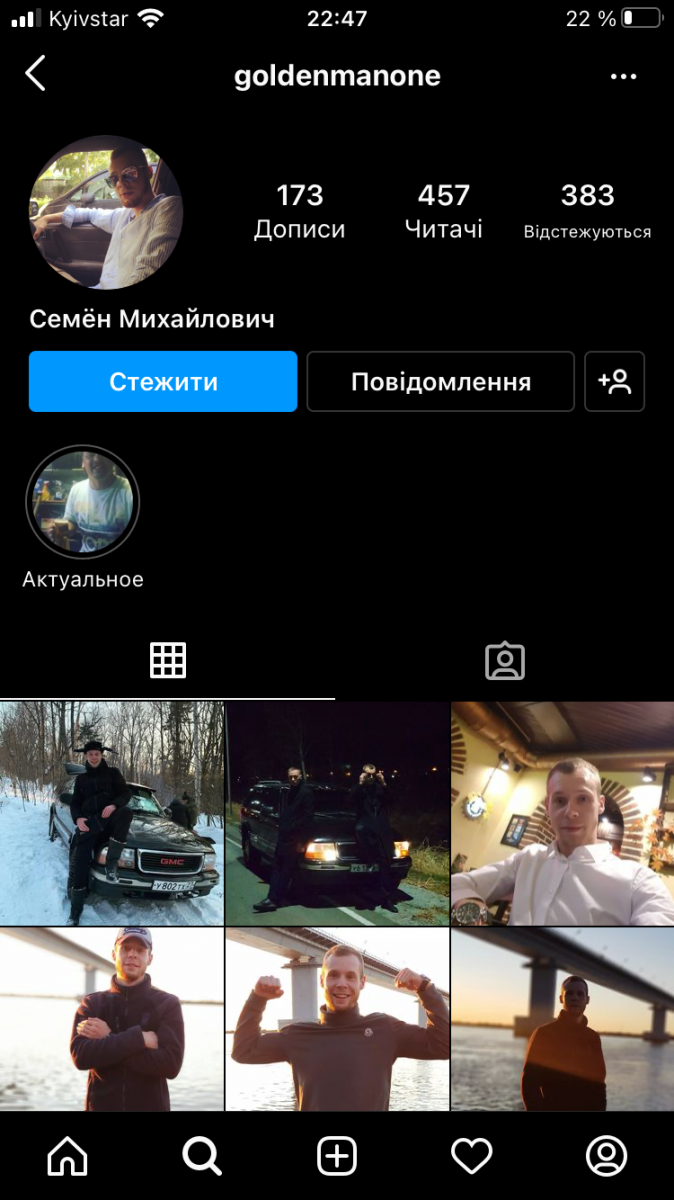Go to my own profile tab
674x1200 pixels.
[x=606, y=1156]
